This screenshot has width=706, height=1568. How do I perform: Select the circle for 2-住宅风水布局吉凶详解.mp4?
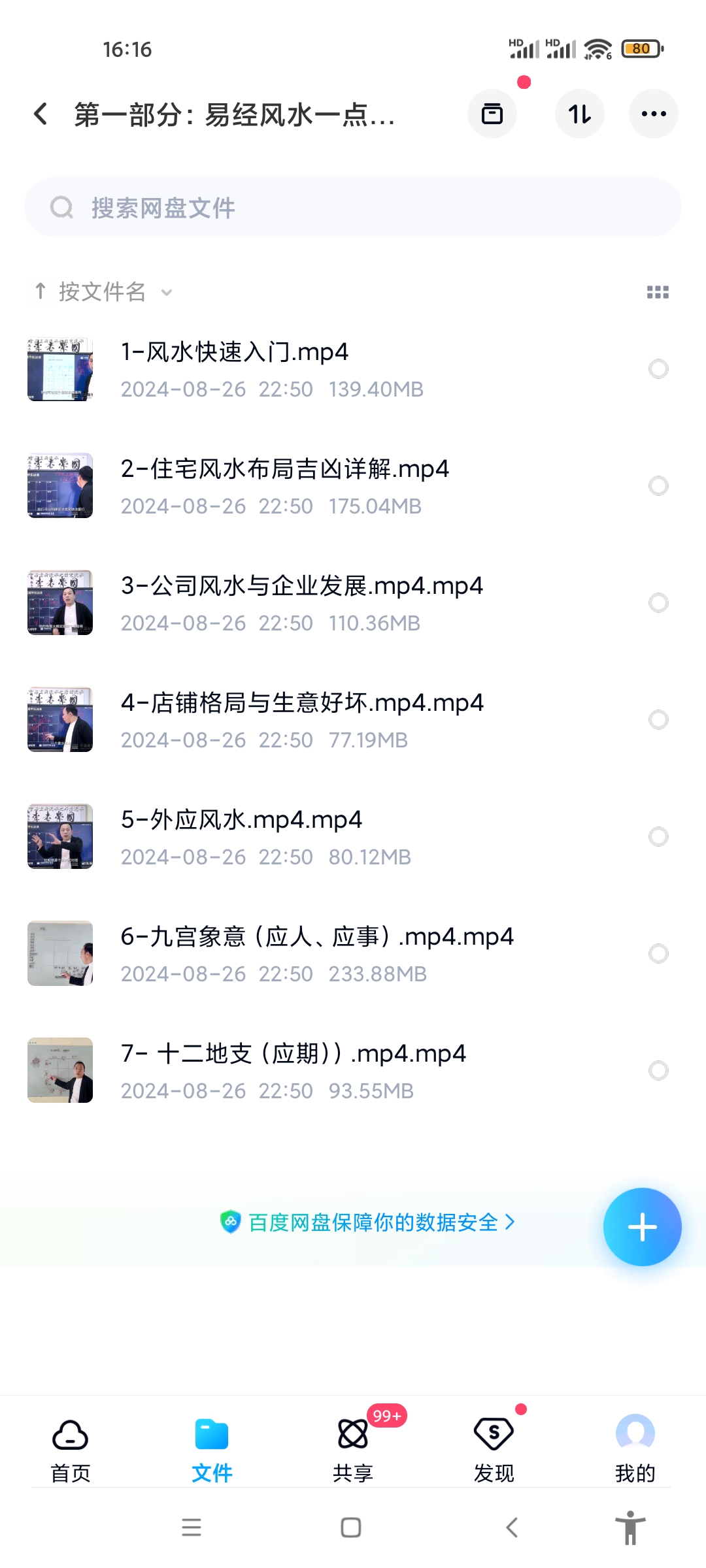pyautogui.click(x=658, y=485)
